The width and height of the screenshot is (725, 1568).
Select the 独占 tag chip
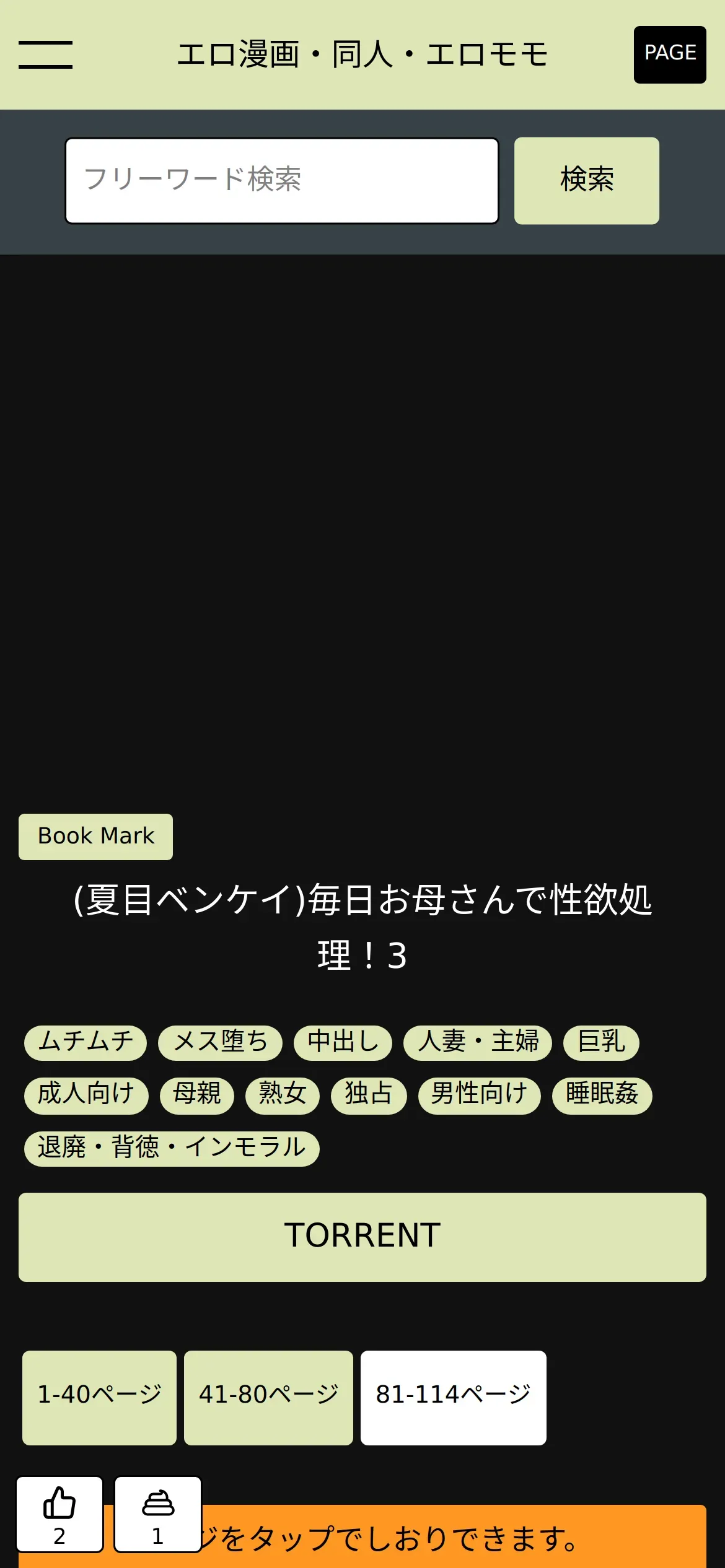point(369,1095)
